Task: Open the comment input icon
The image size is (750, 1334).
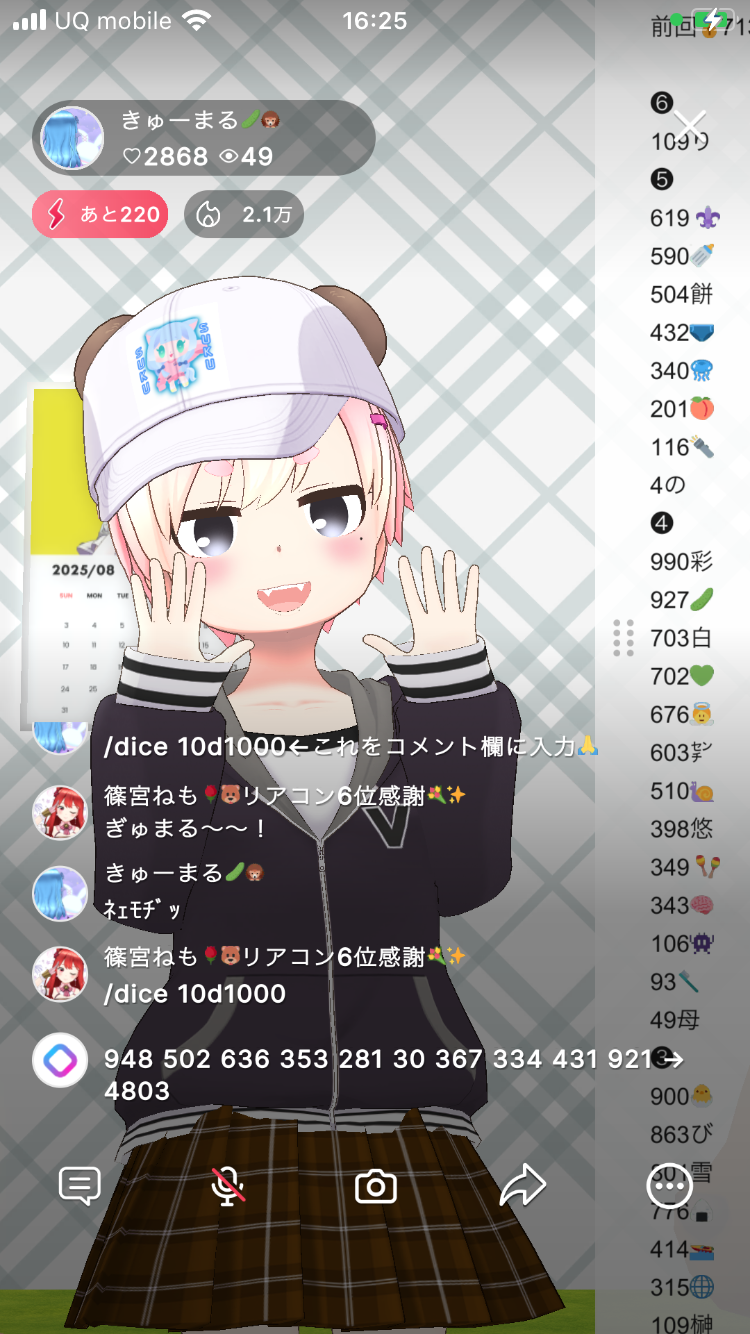Action: [x=80, y=1187]
